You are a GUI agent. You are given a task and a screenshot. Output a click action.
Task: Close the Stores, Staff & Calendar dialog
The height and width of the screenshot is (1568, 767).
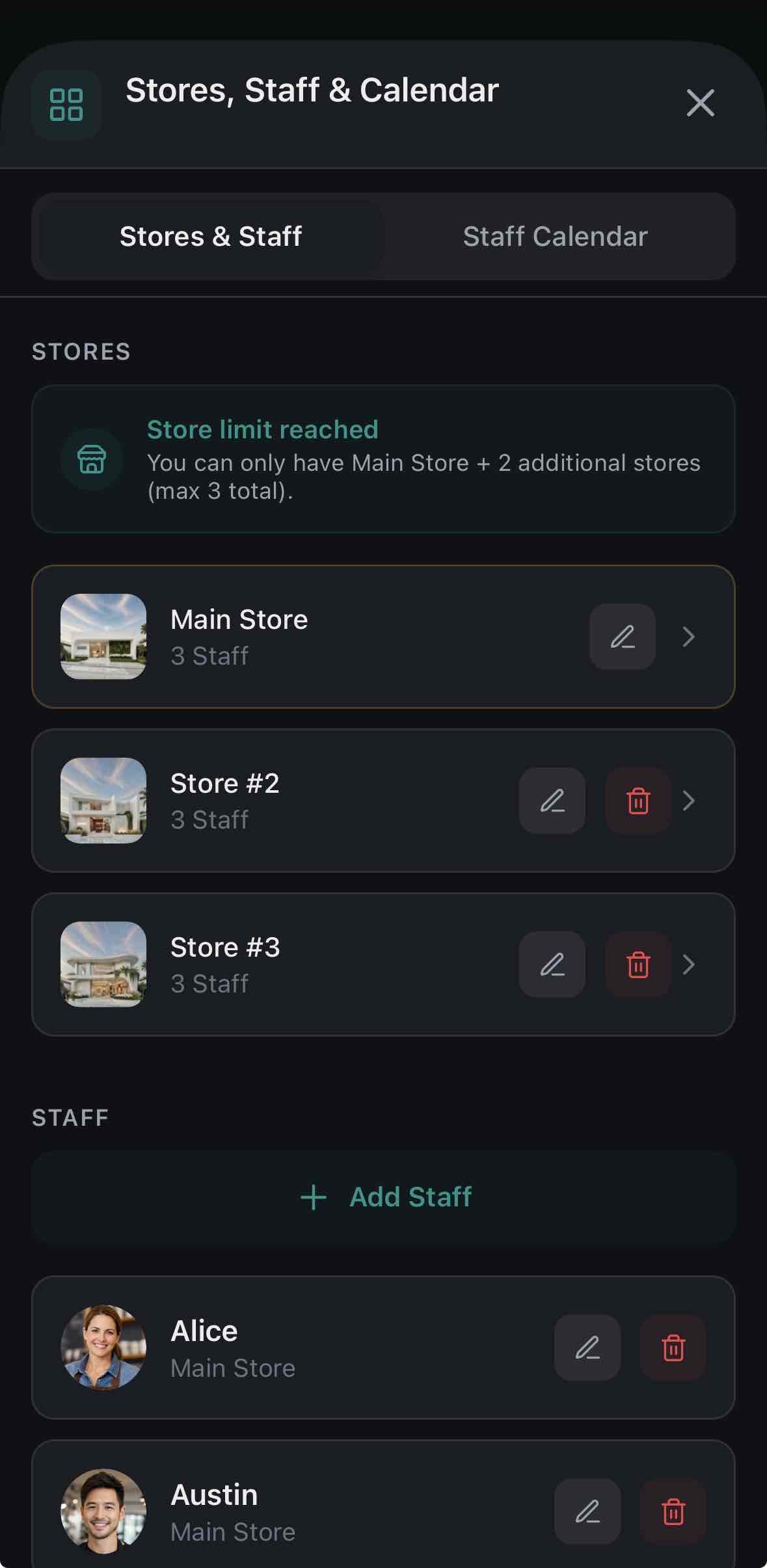[700, 103]
